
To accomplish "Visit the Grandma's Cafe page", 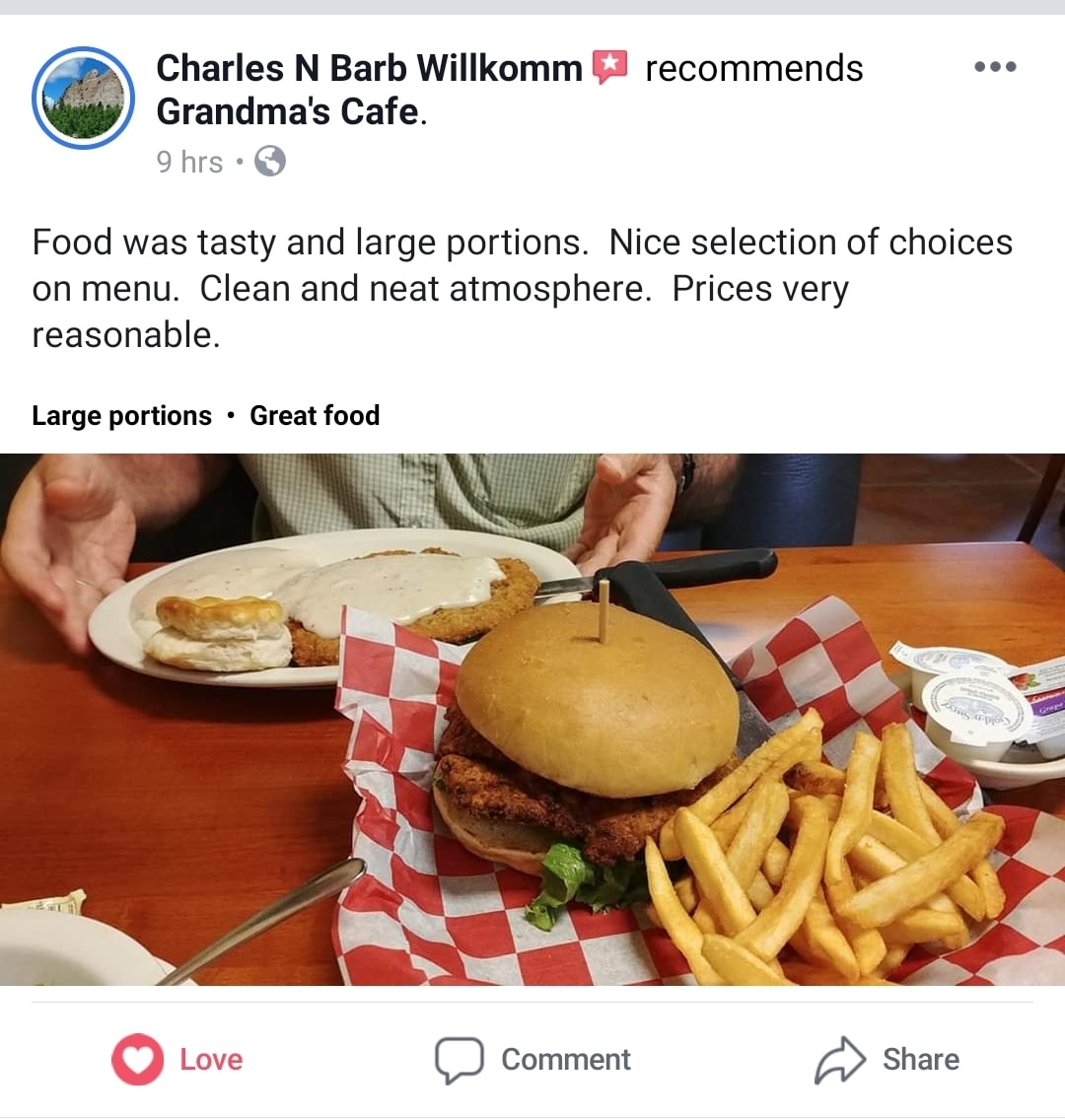I will point(288,111).
